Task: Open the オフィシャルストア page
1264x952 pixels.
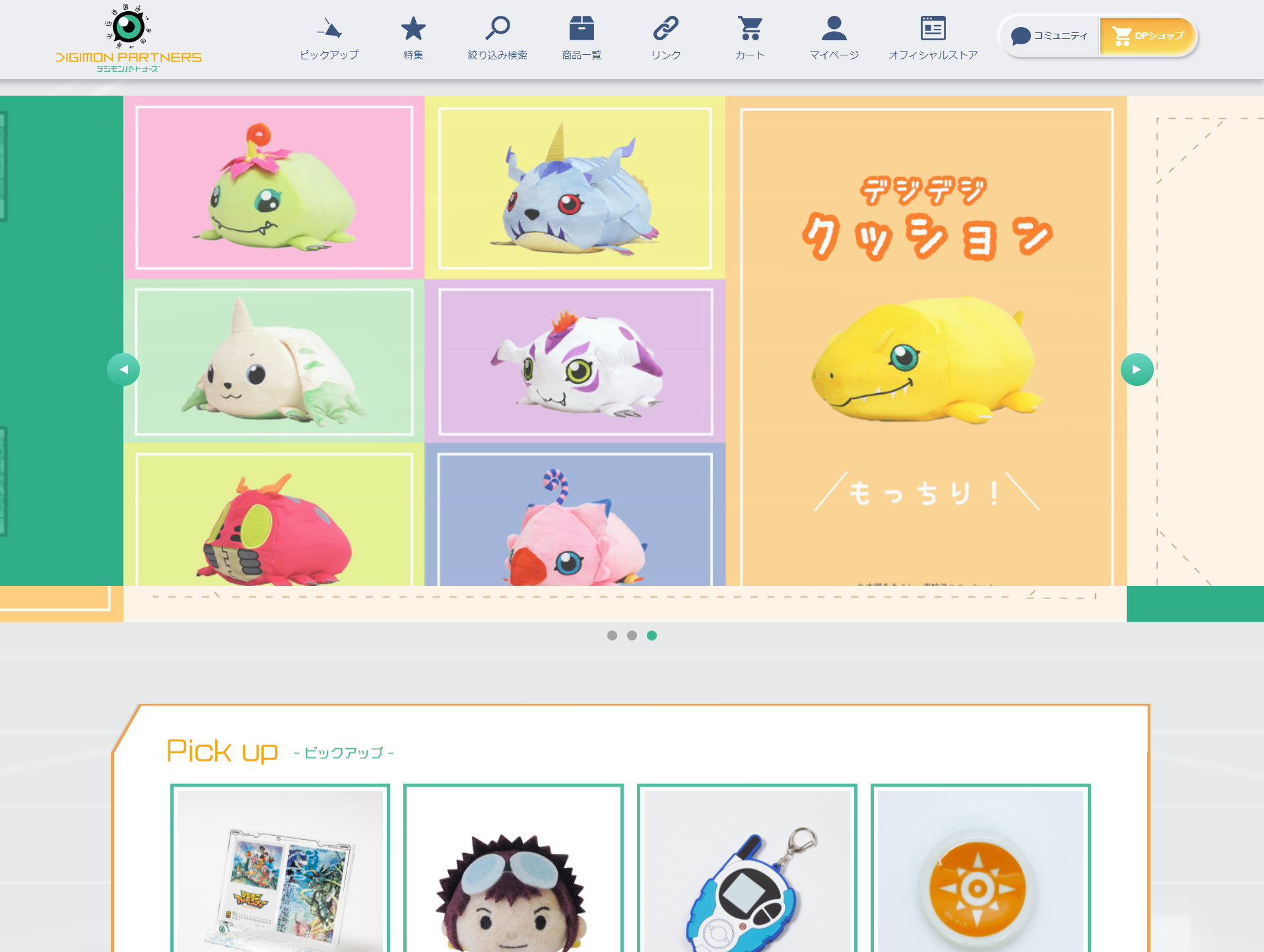Action: click(x=933, y=40)
